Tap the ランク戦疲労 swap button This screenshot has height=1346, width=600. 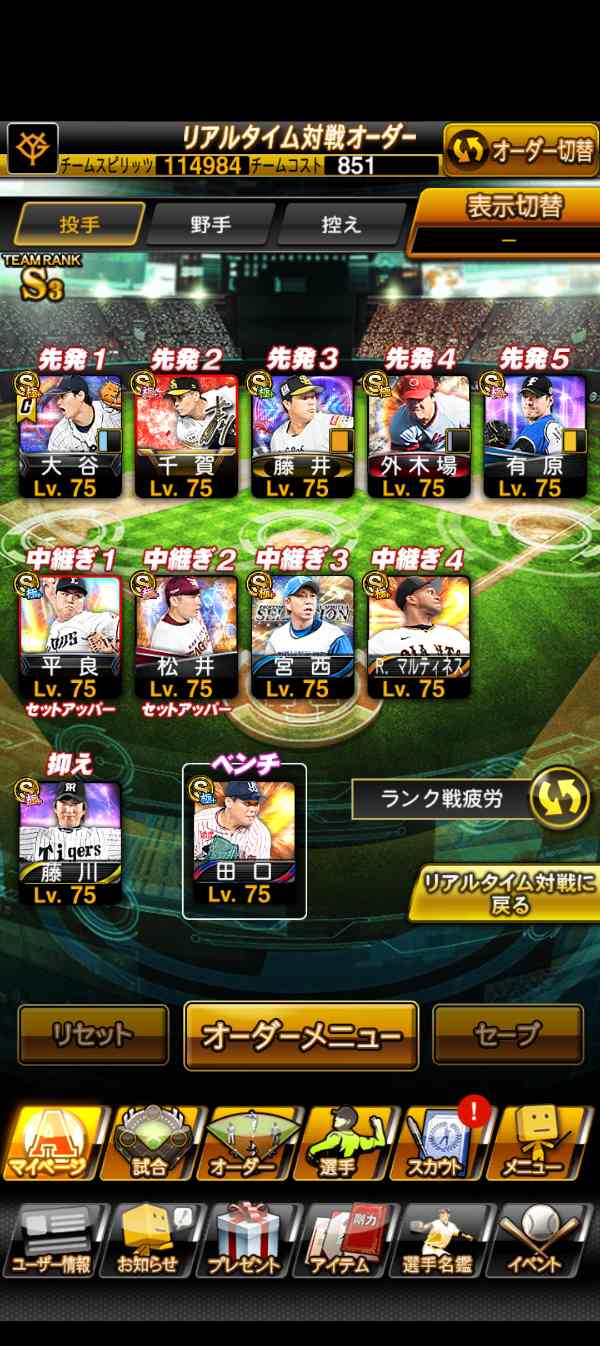coord(559,797)
